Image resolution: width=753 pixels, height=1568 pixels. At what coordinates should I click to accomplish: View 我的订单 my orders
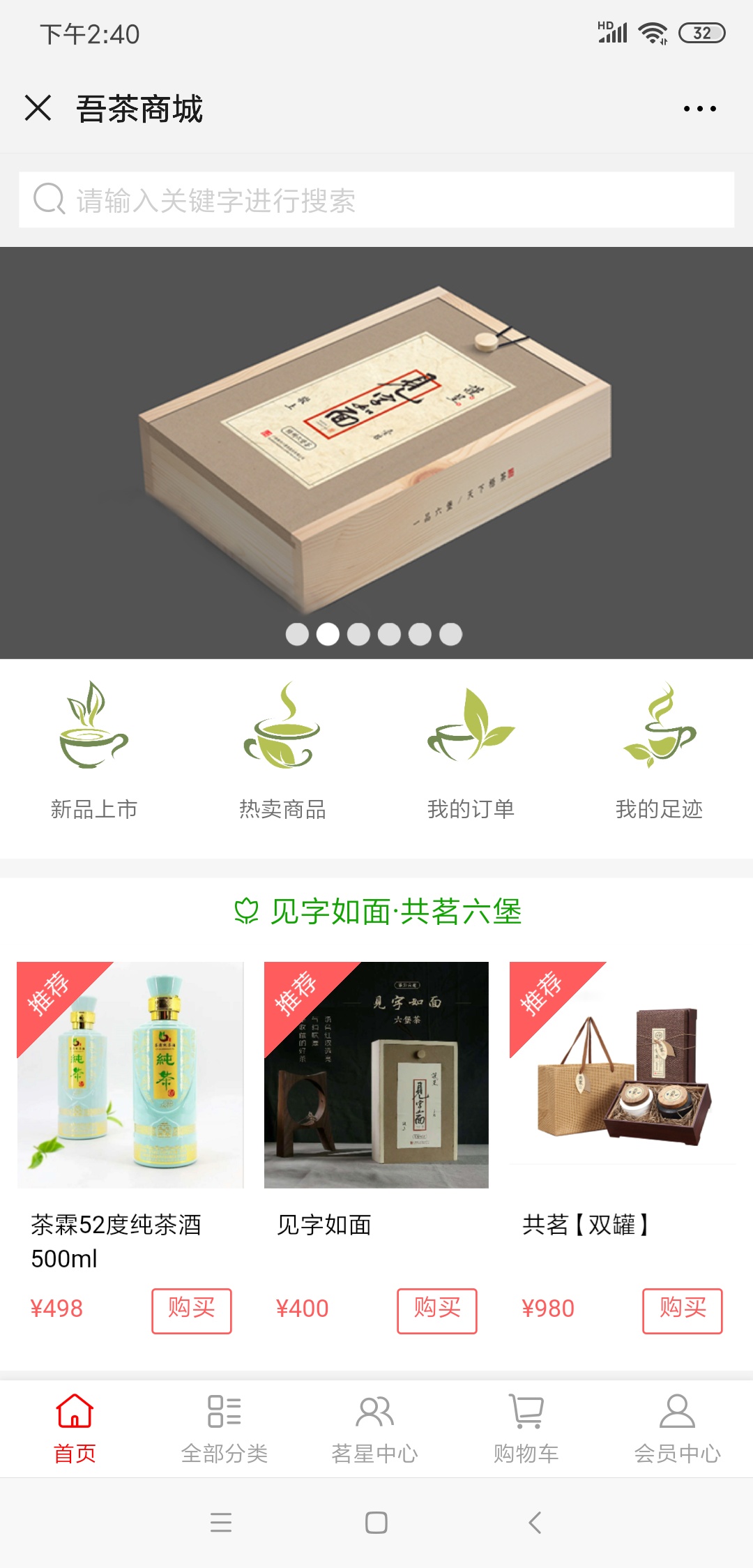tap(471, 751)
